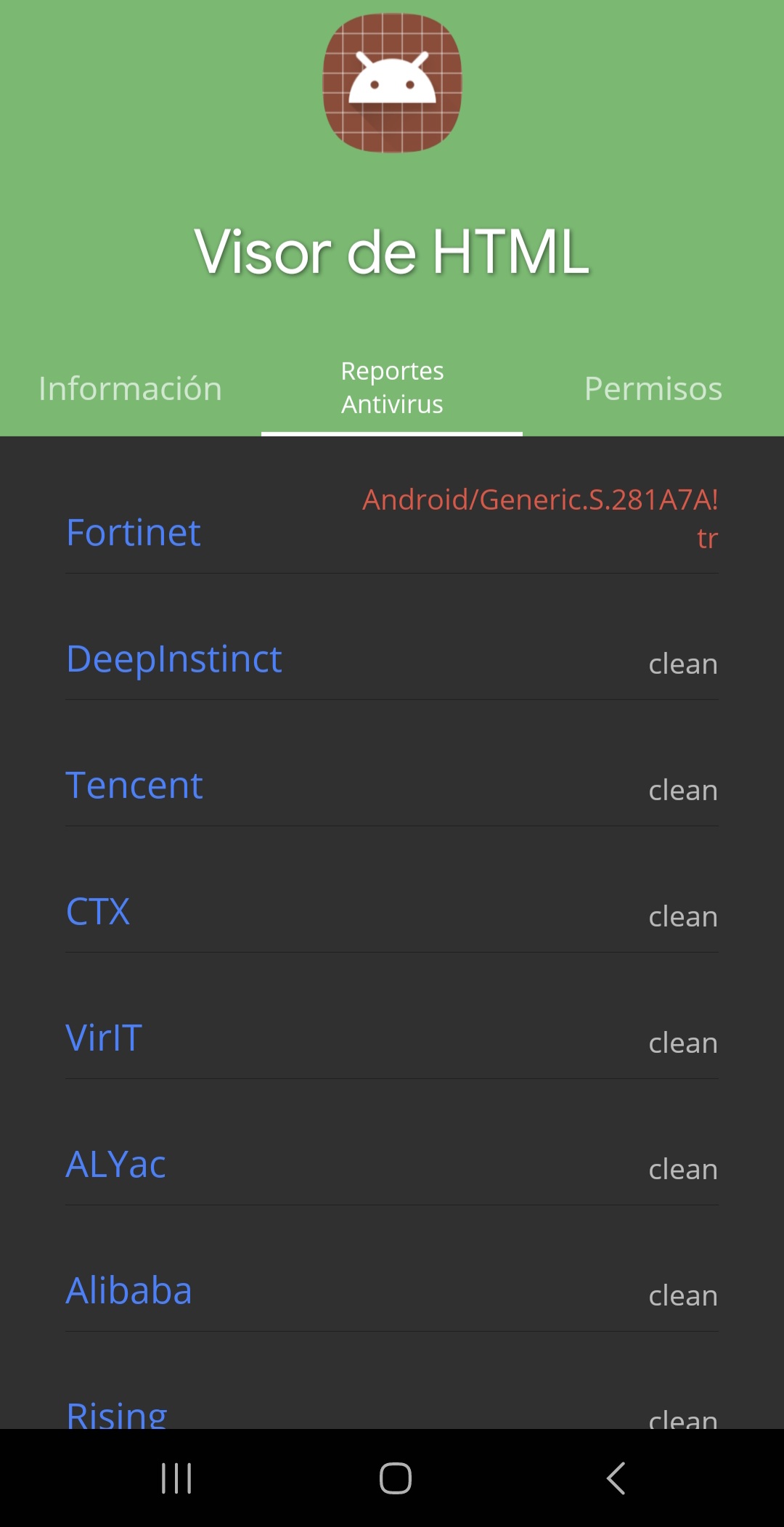The image size is (784, 1527).
Task: Go to the home screen
Action: coord(396,1478)
